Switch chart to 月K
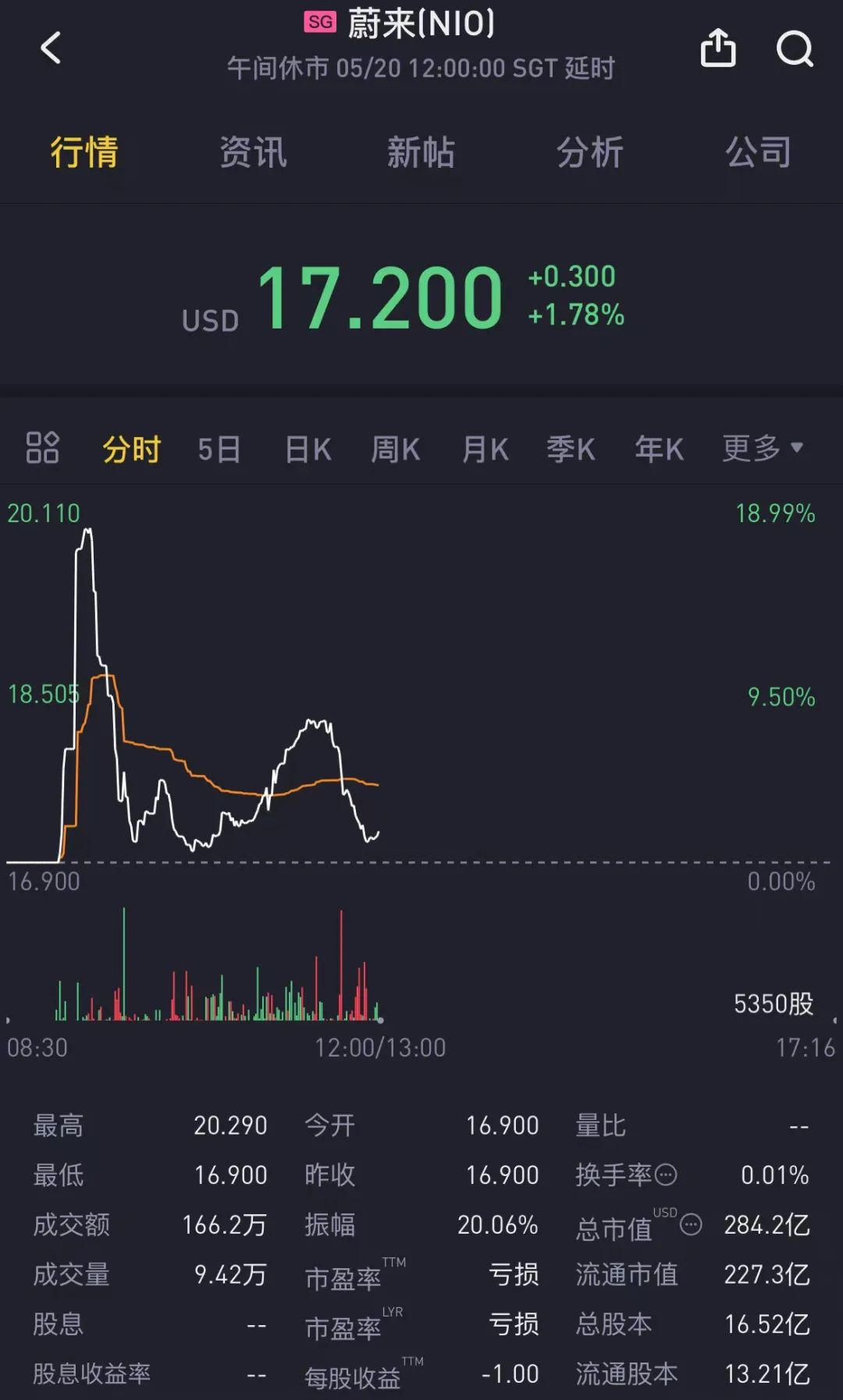843x1400 pixels. point(485,449)
